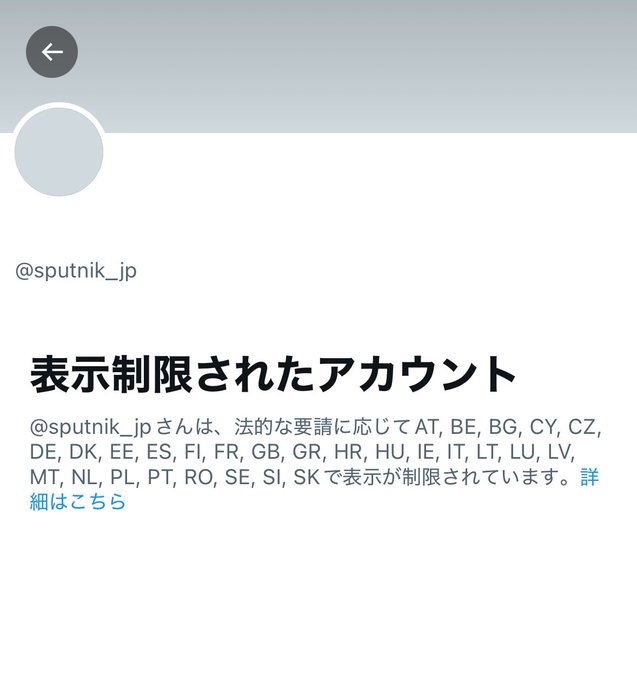The image size is (637, 680).
Task: Open the 詳細はこちら details link
Action: coord(78,502)
